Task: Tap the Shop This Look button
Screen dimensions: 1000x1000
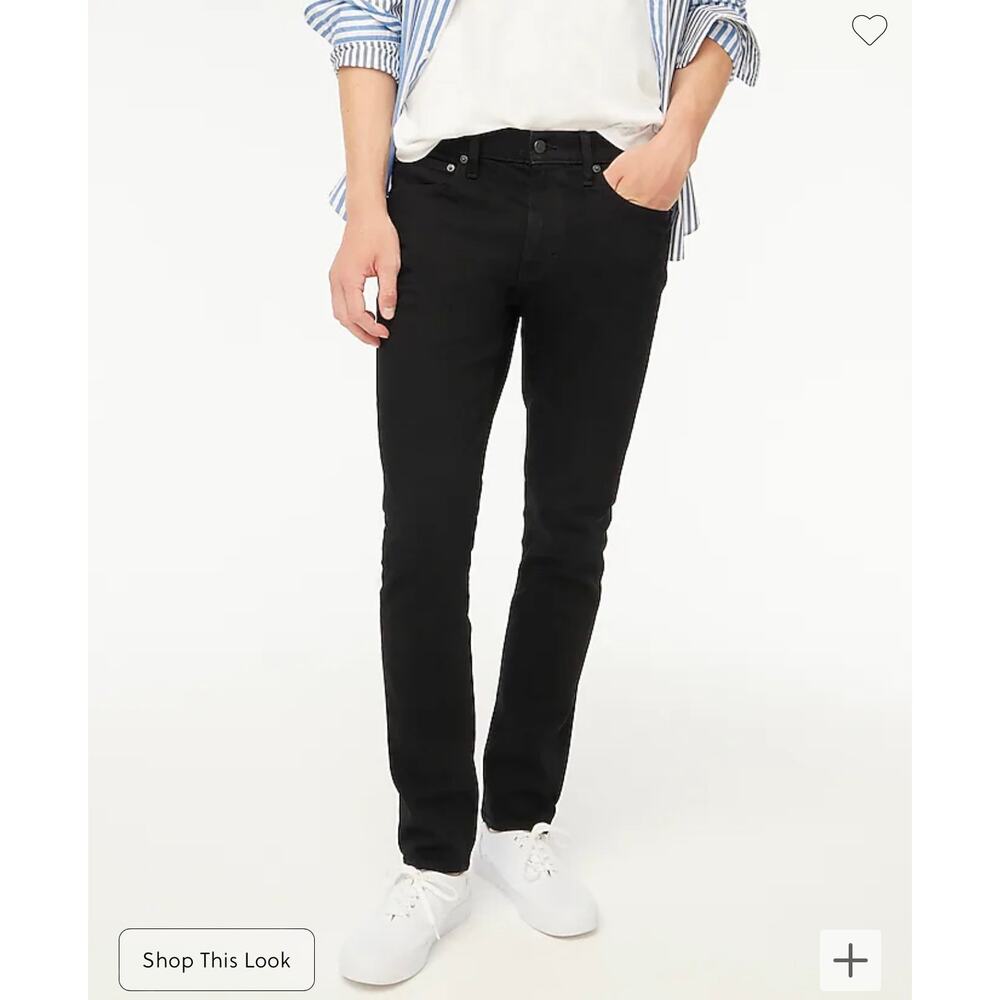Action: tap(216, 960)
